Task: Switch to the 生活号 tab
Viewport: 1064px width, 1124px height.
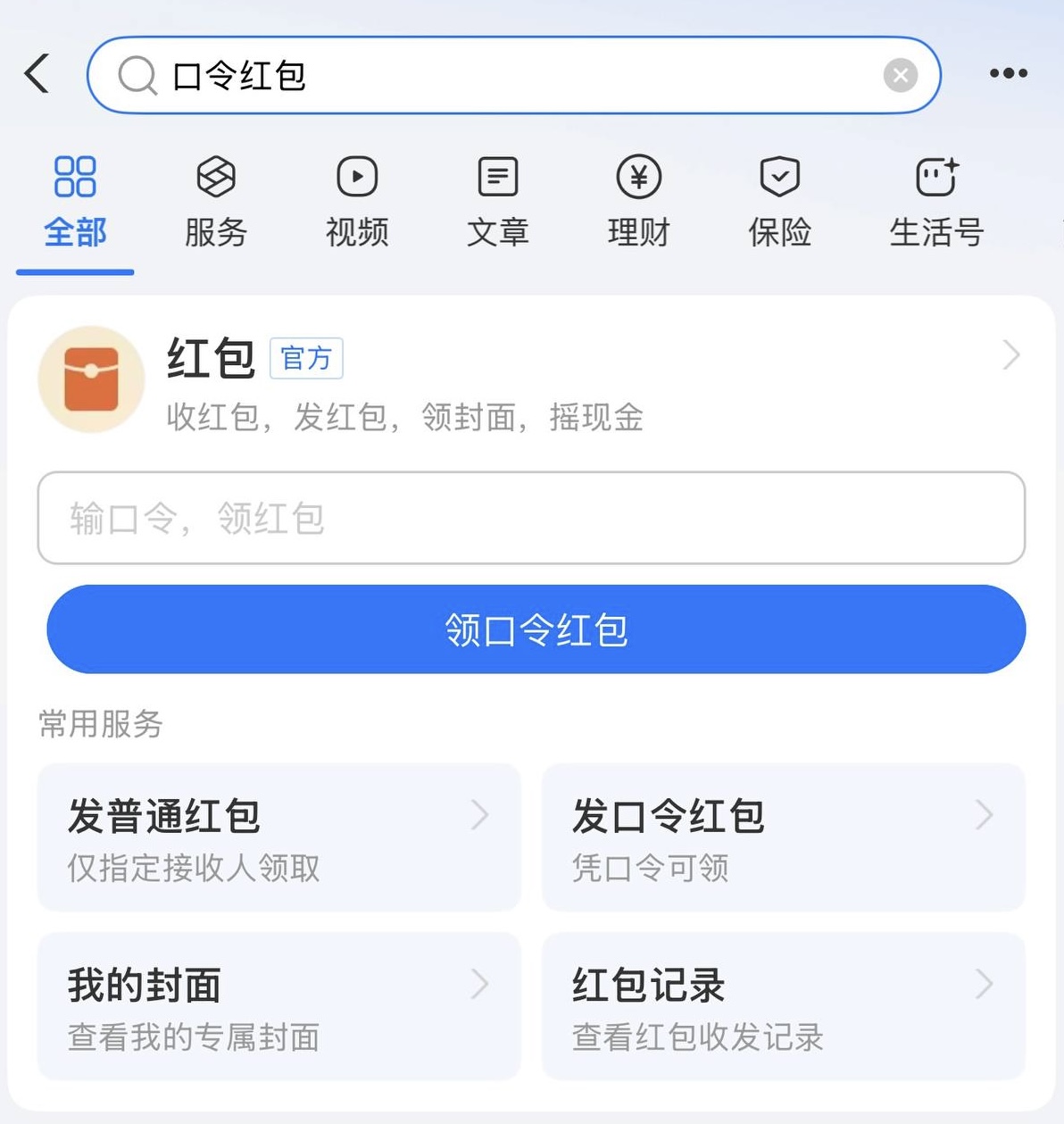Action: coord(936,202)
